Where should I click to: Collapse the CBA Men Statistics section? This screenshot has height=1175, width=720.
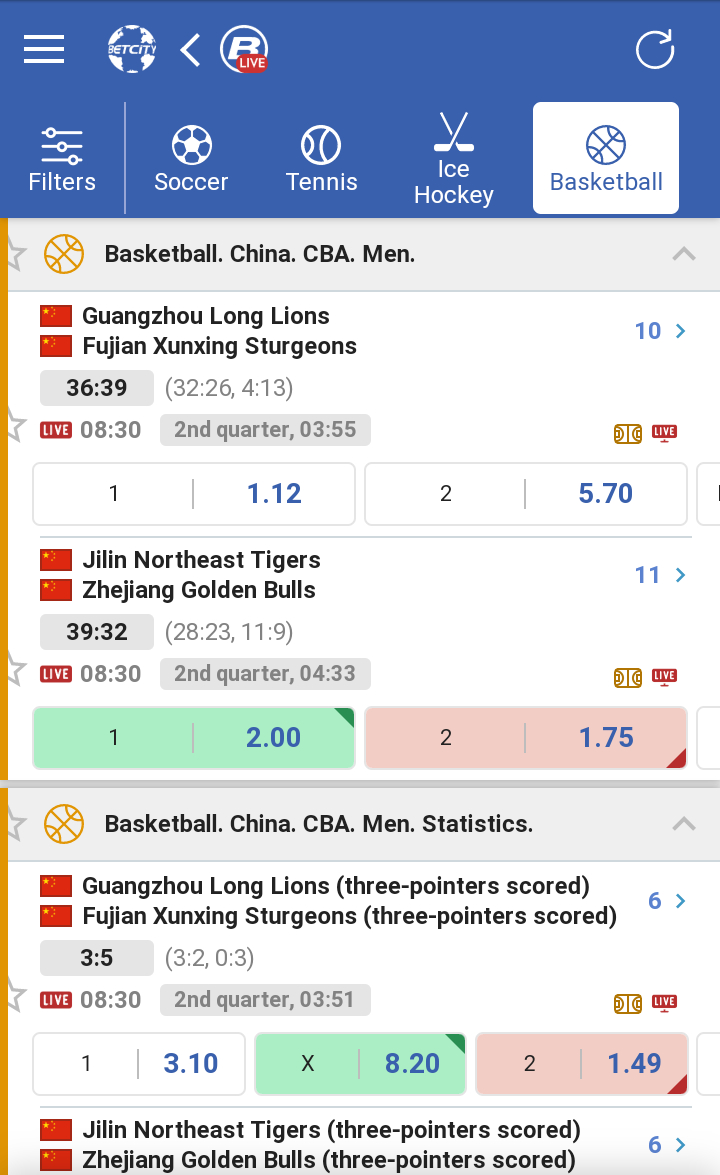684,824
